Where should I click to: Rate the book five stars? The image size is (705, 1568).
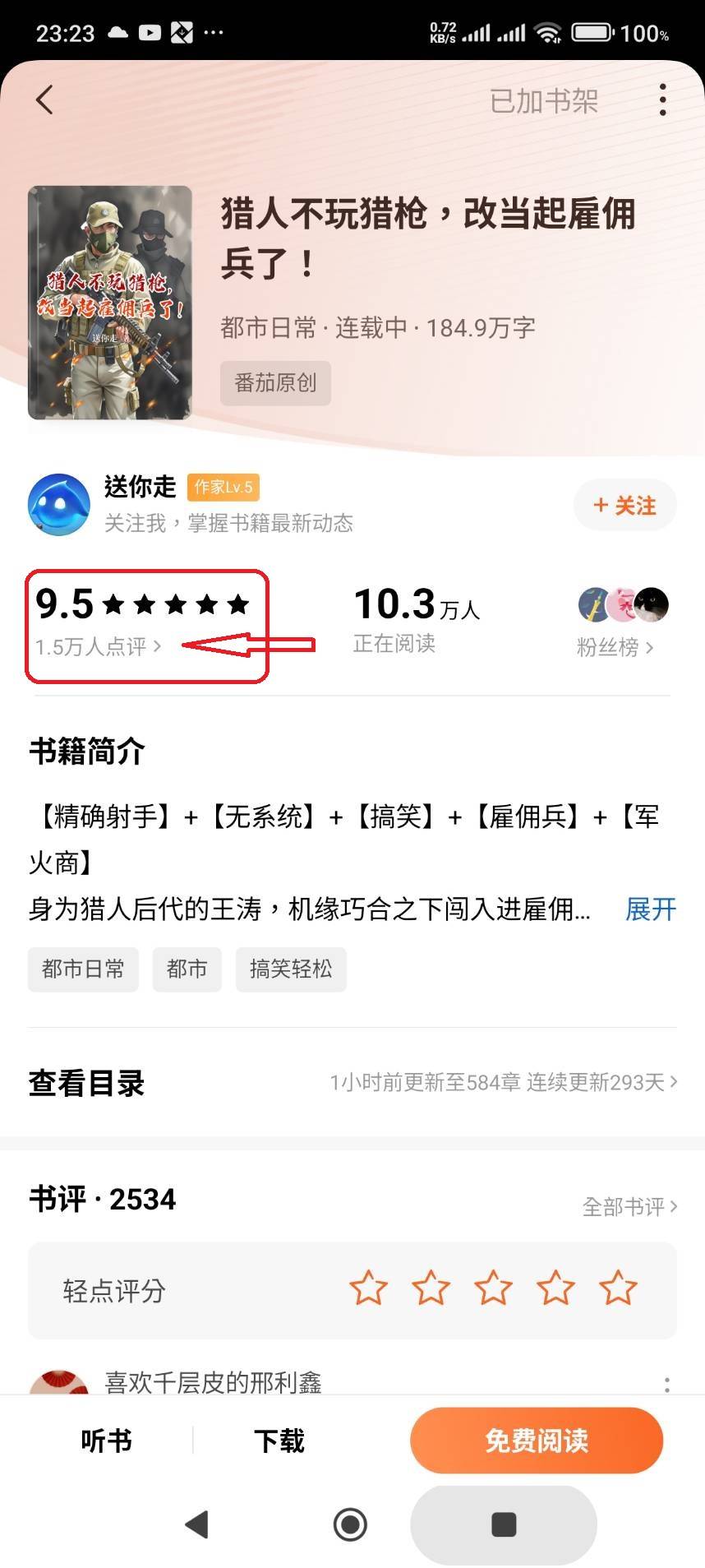click(618, 1288)
